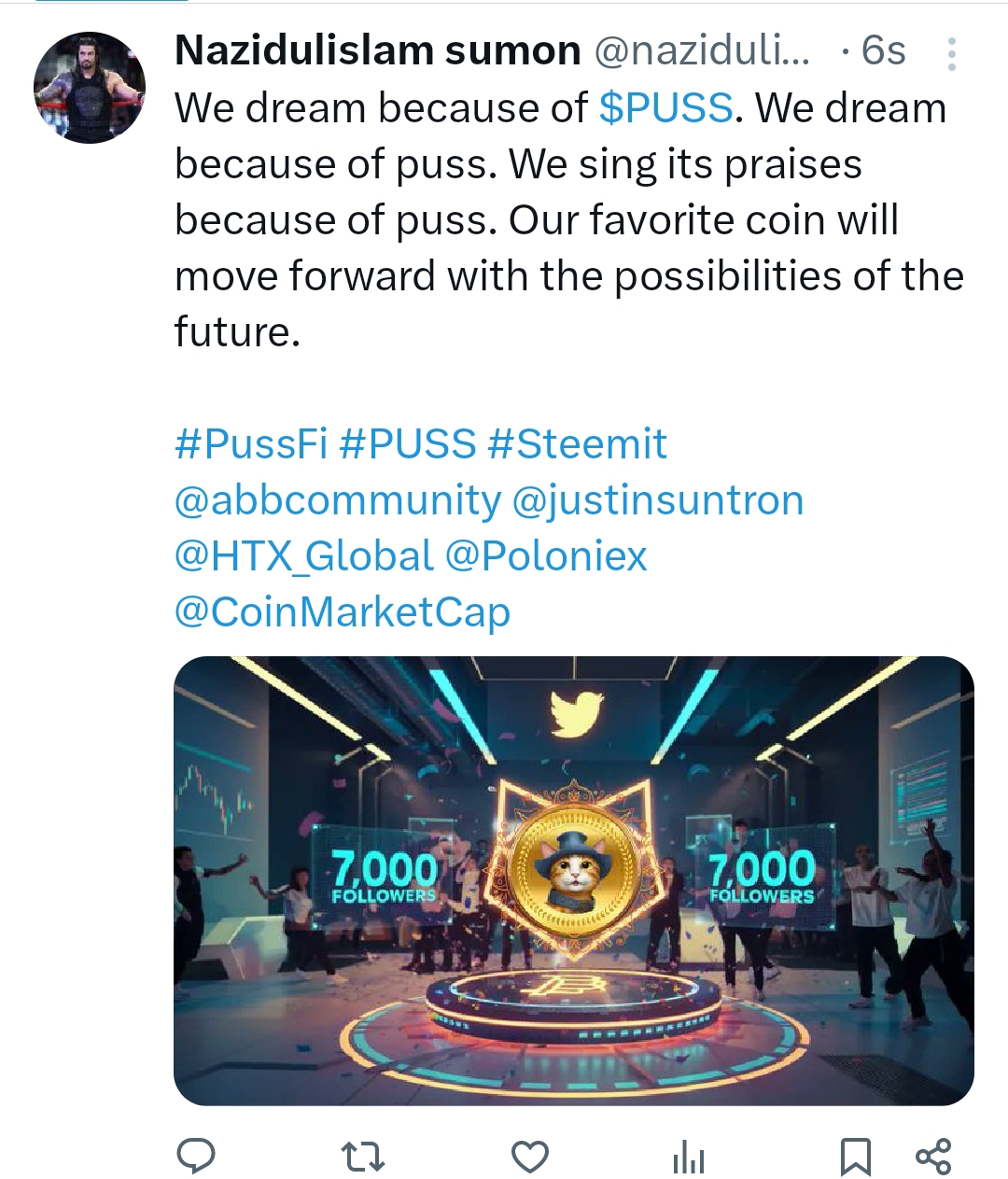Visit the @abbcommunity mention
The image size is (1008, 1179).
pos(338,500)
